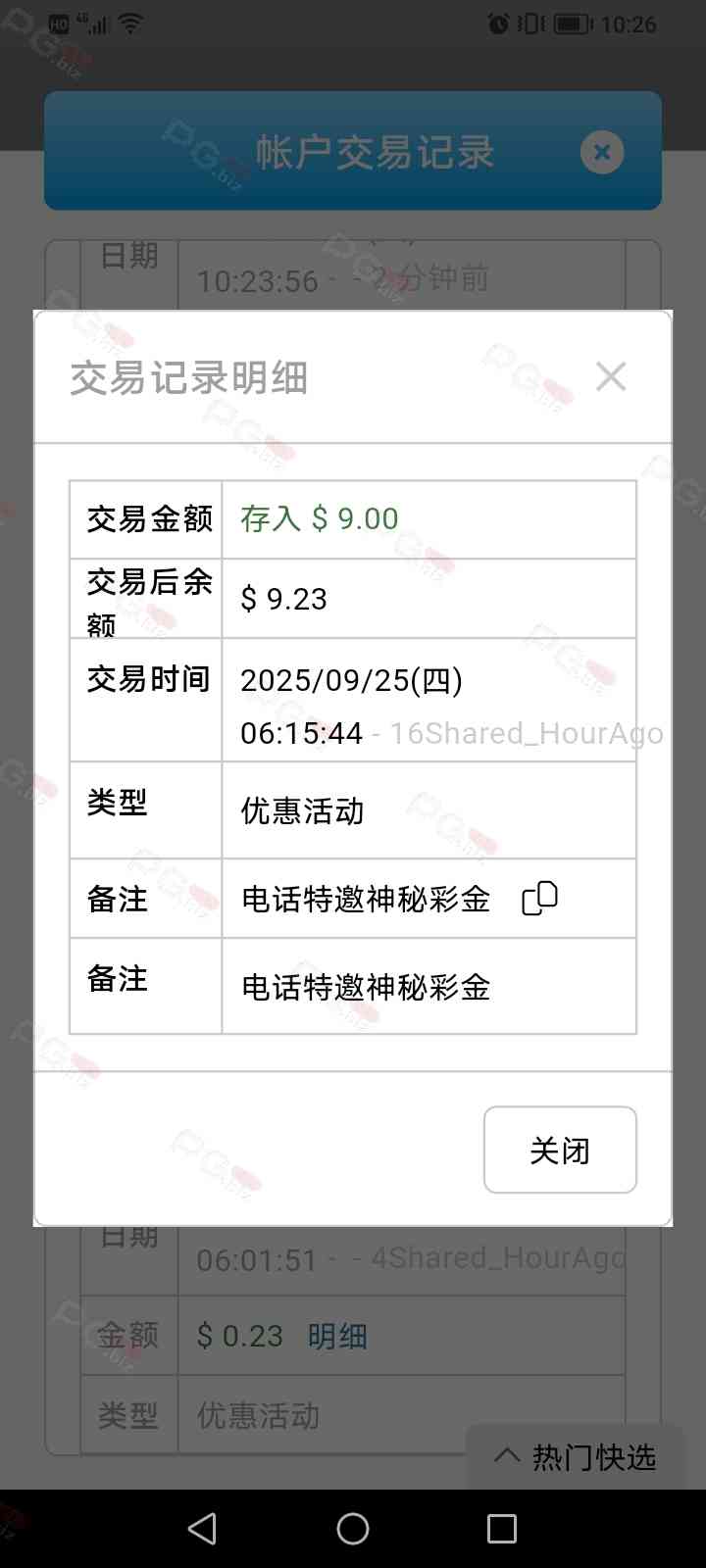This screenshot has width=706, height=1568.
Task: Open 明细 for the $0.23 transaction
Action: [x=337, y=1336]
